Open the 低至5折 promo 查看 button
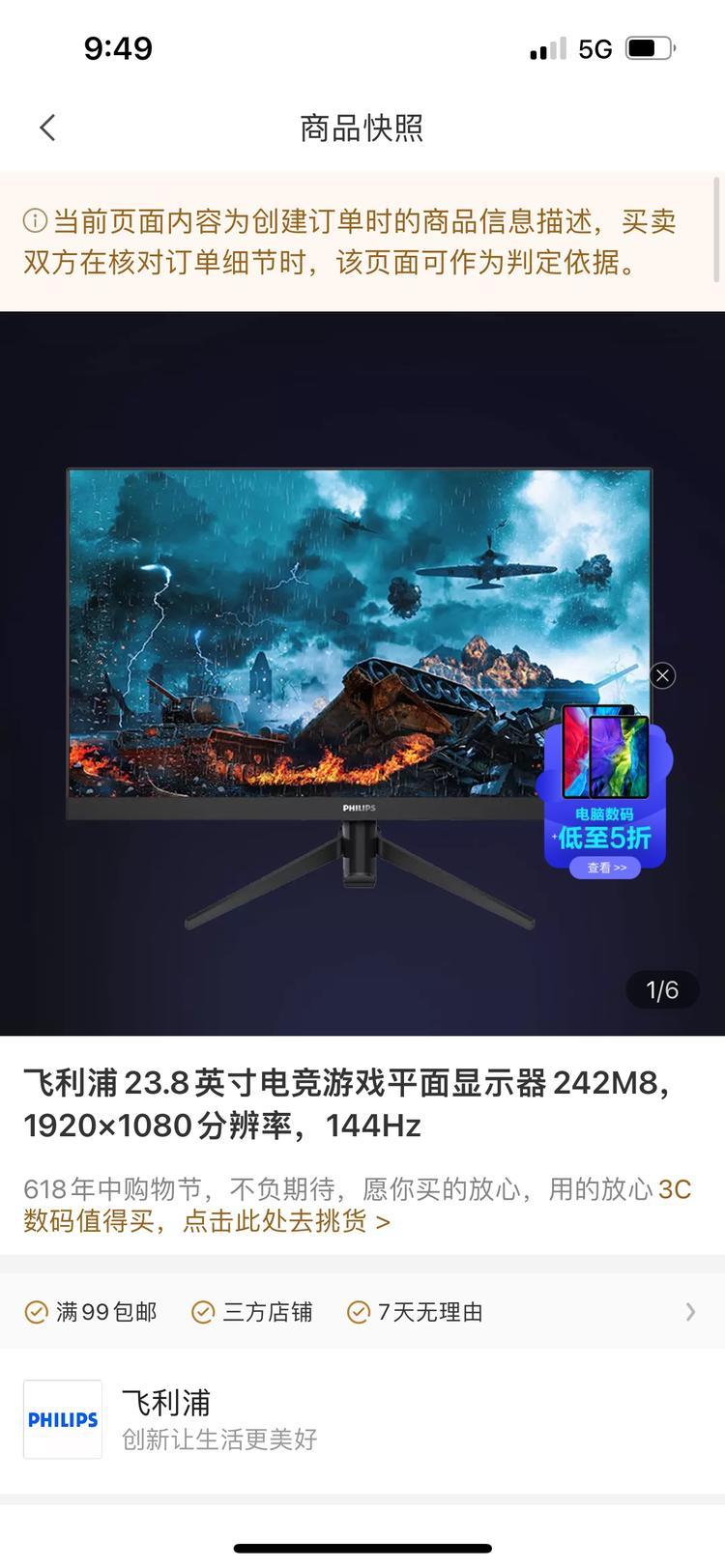725x1568 pixels. pos(606,868)
